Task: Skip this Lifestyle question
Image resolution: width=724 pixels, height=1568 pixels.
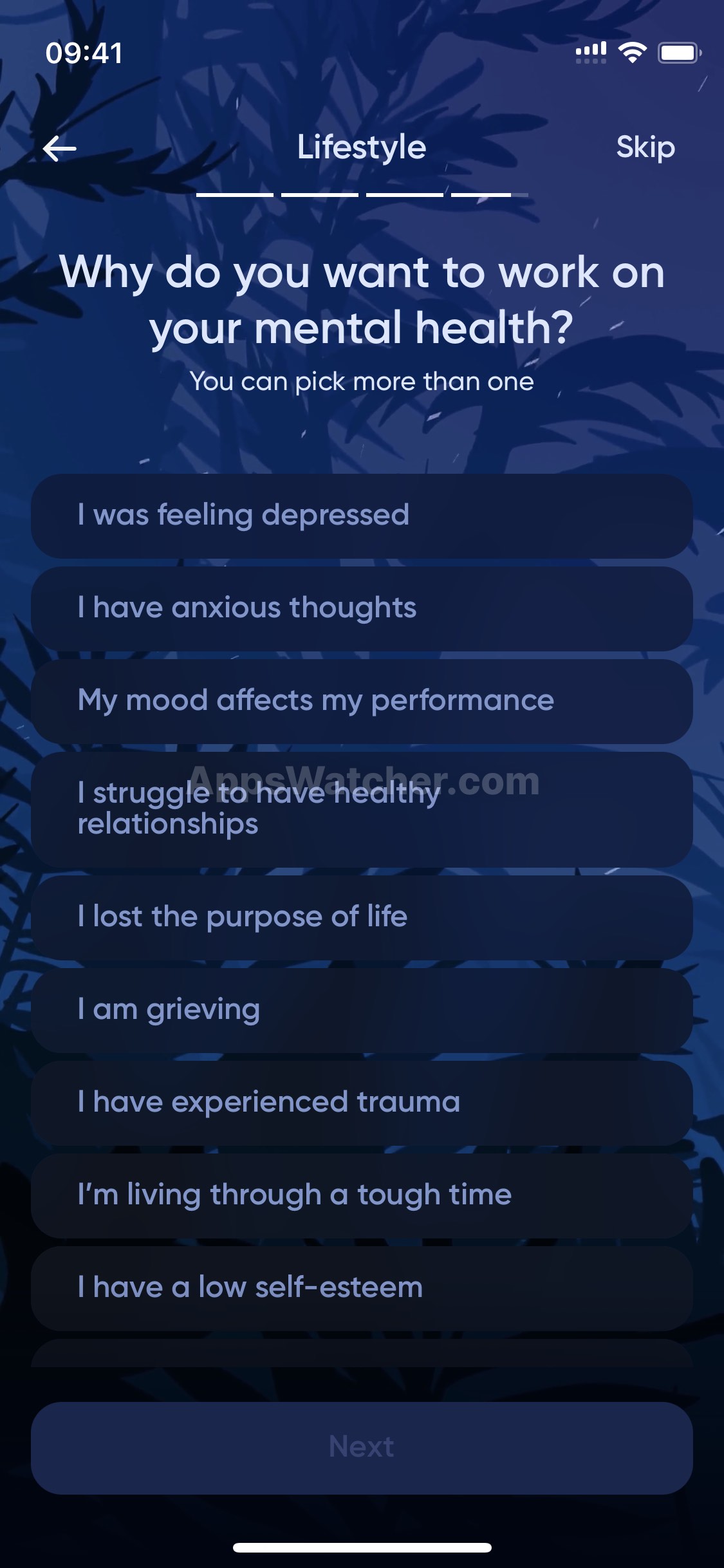Action: click(645, 147)
